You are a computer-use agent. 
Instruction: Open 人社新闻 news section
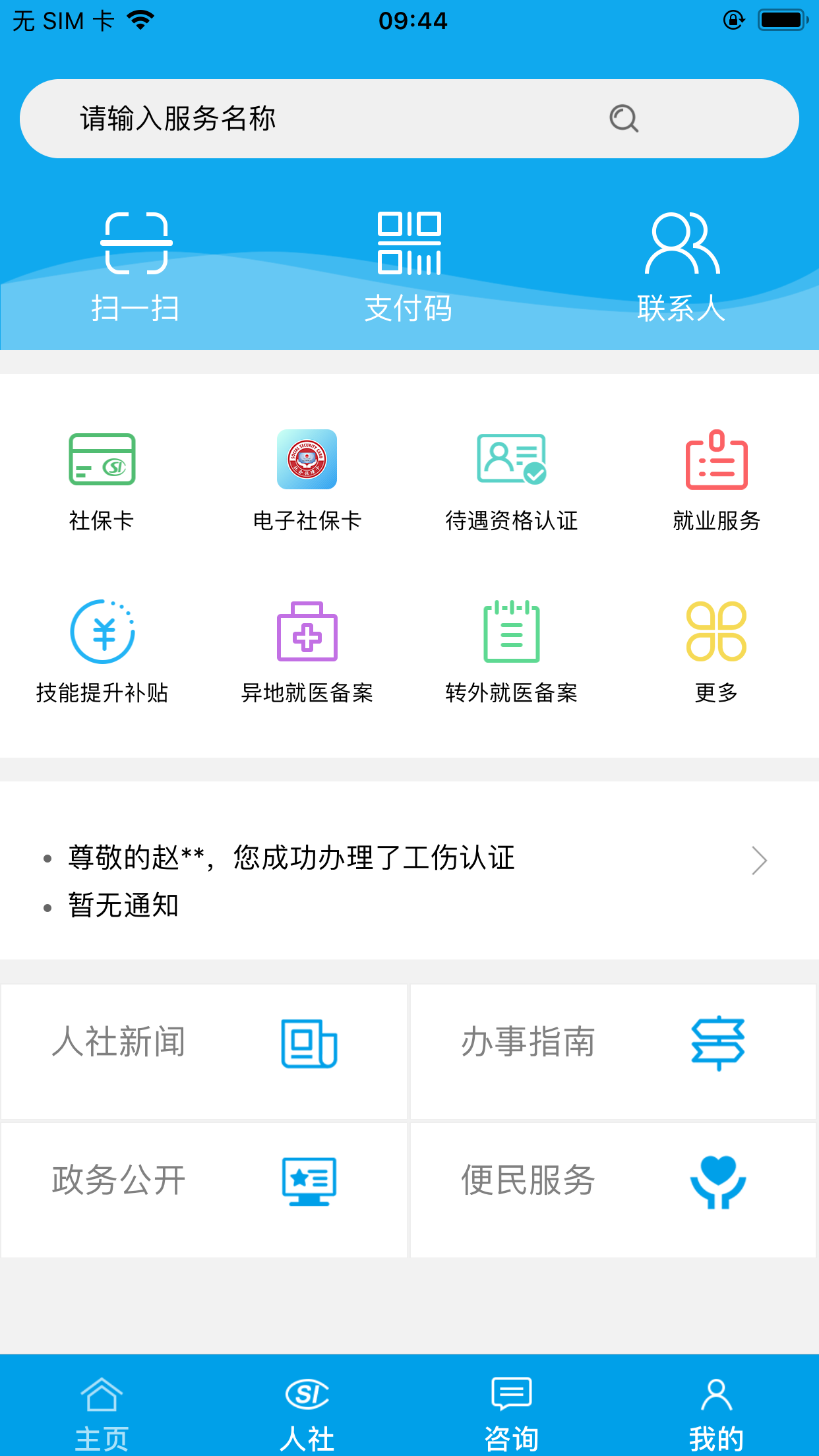point(204,1052)
